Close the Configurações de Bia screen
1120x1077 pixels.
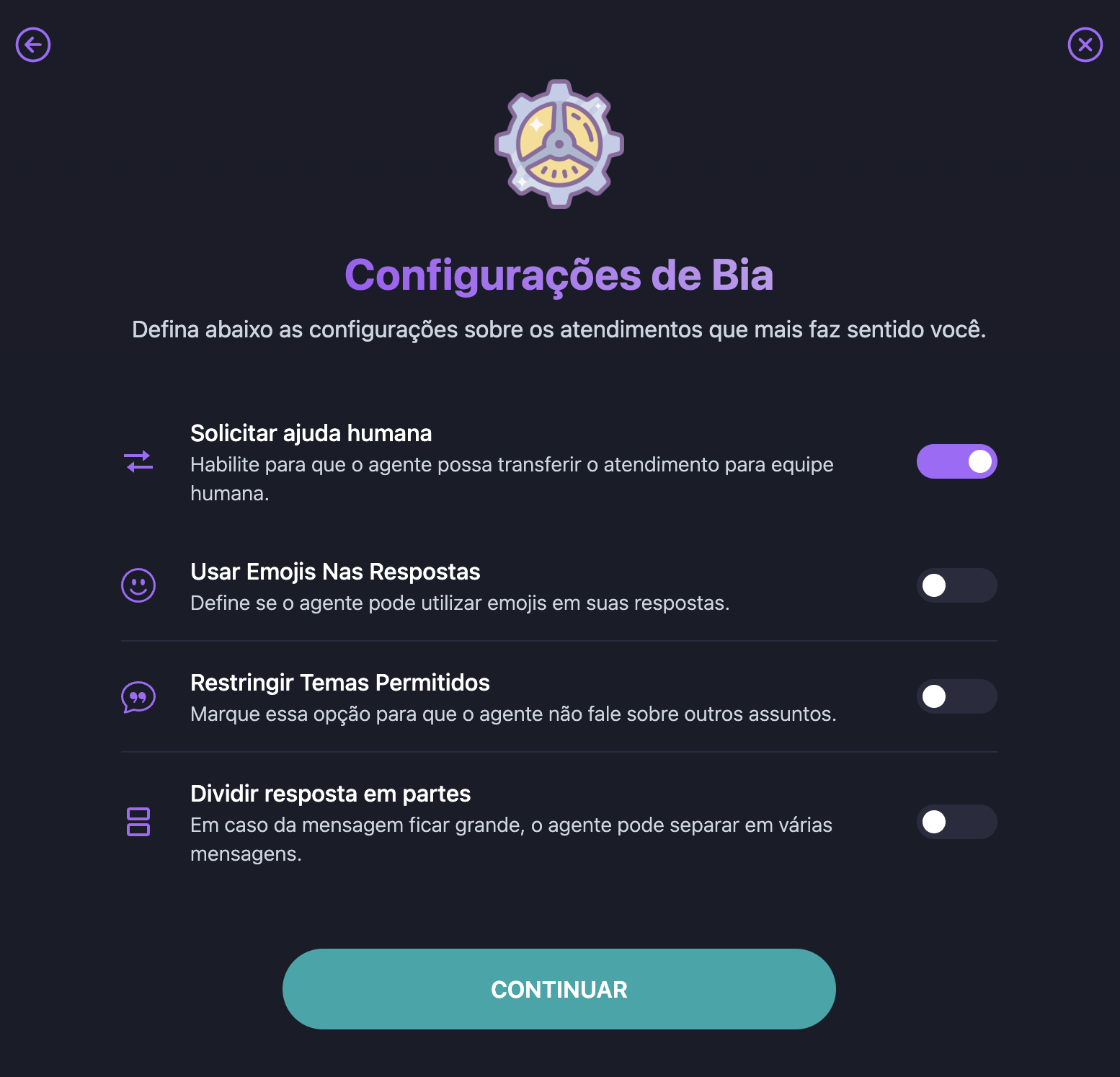tap(1085, 45)
